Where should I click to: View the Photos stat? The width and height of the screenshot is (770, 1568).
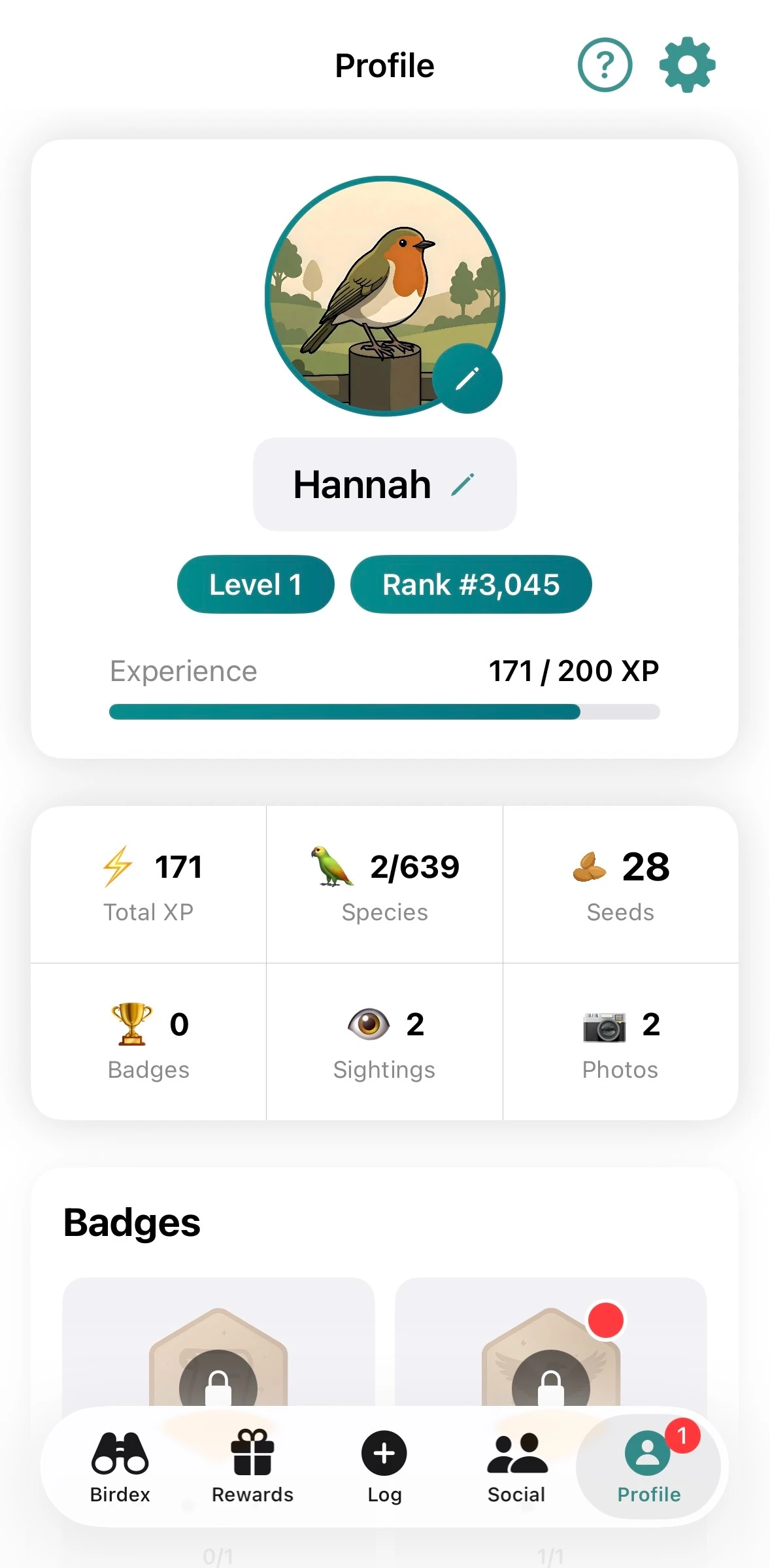point(620,1042)
